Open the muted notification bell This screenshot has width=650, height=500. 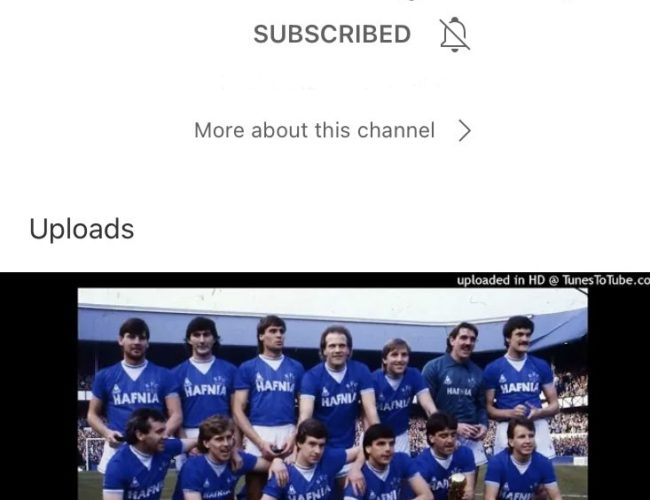pyautogui.click(x=454, y=34)
